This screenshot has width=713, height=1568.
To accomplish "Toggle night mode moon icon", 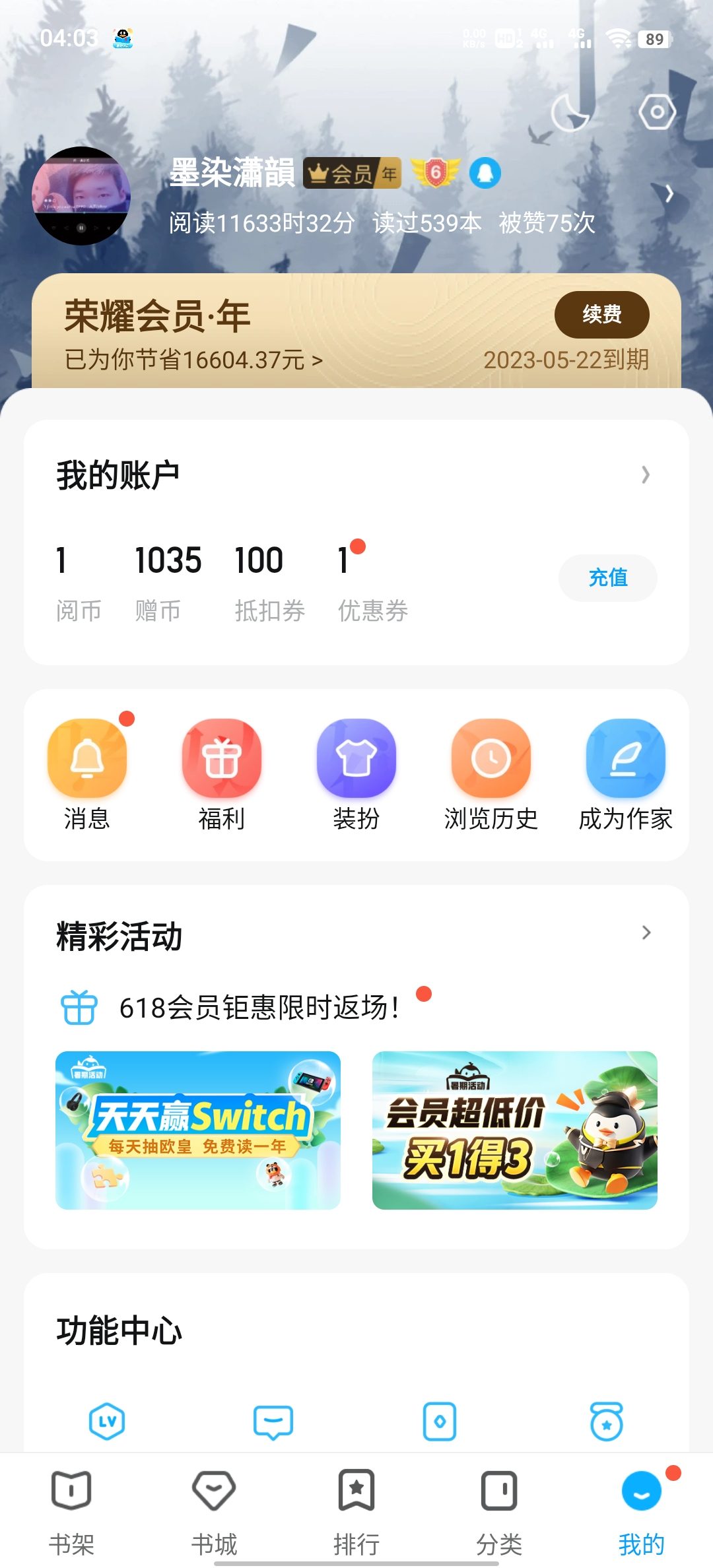I will point(570,113).
